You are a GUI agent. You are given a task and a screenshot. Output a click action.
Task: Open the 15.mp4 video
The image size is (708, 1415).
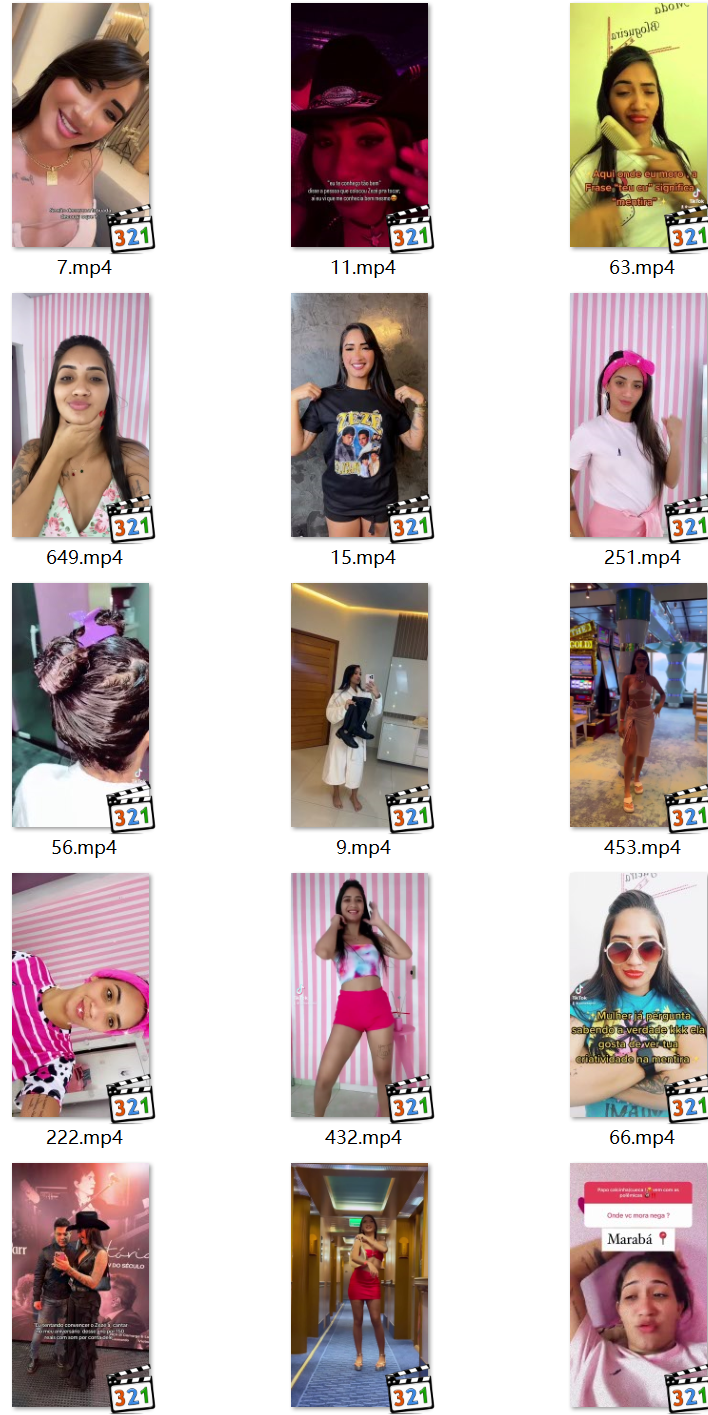pos(360,415)
